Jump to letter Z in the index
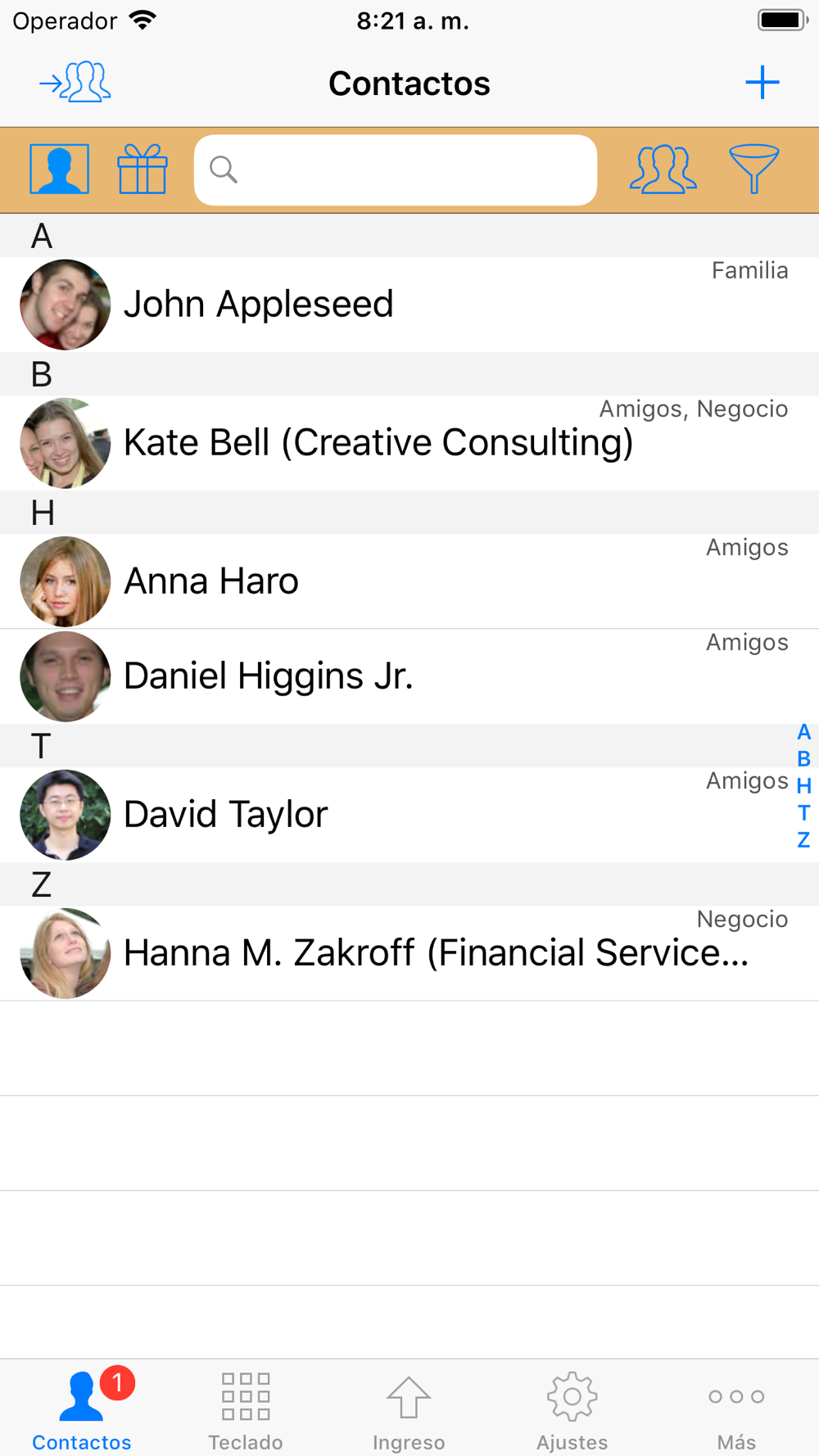 (803, 840)
